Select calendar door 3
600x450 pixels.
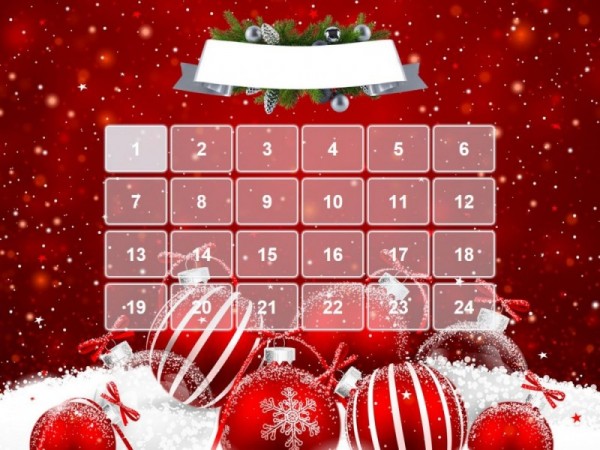click(x=267, y=149)
